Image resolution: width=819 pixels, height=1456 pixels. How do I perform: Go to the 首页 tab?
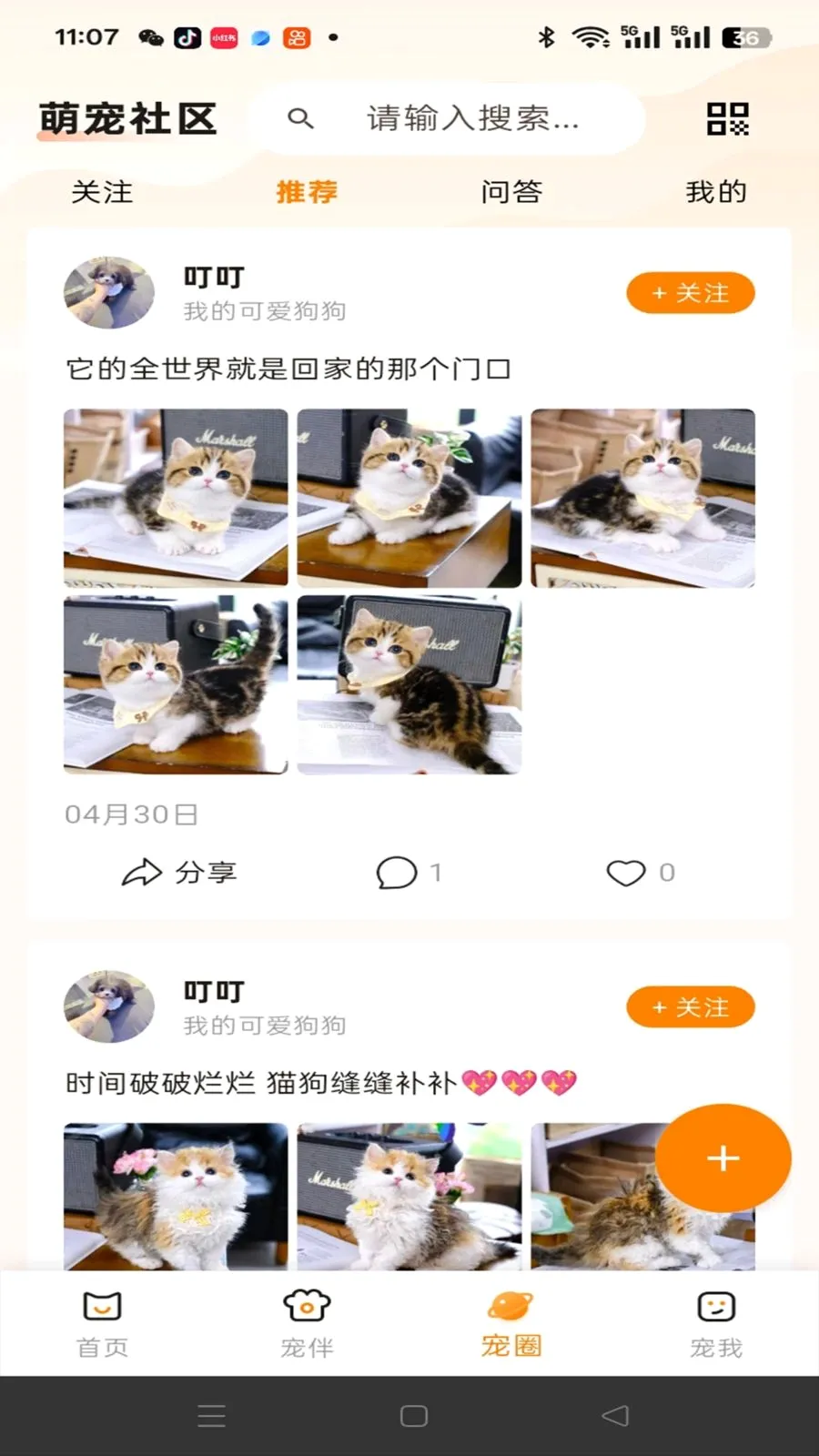point(102,1324)
